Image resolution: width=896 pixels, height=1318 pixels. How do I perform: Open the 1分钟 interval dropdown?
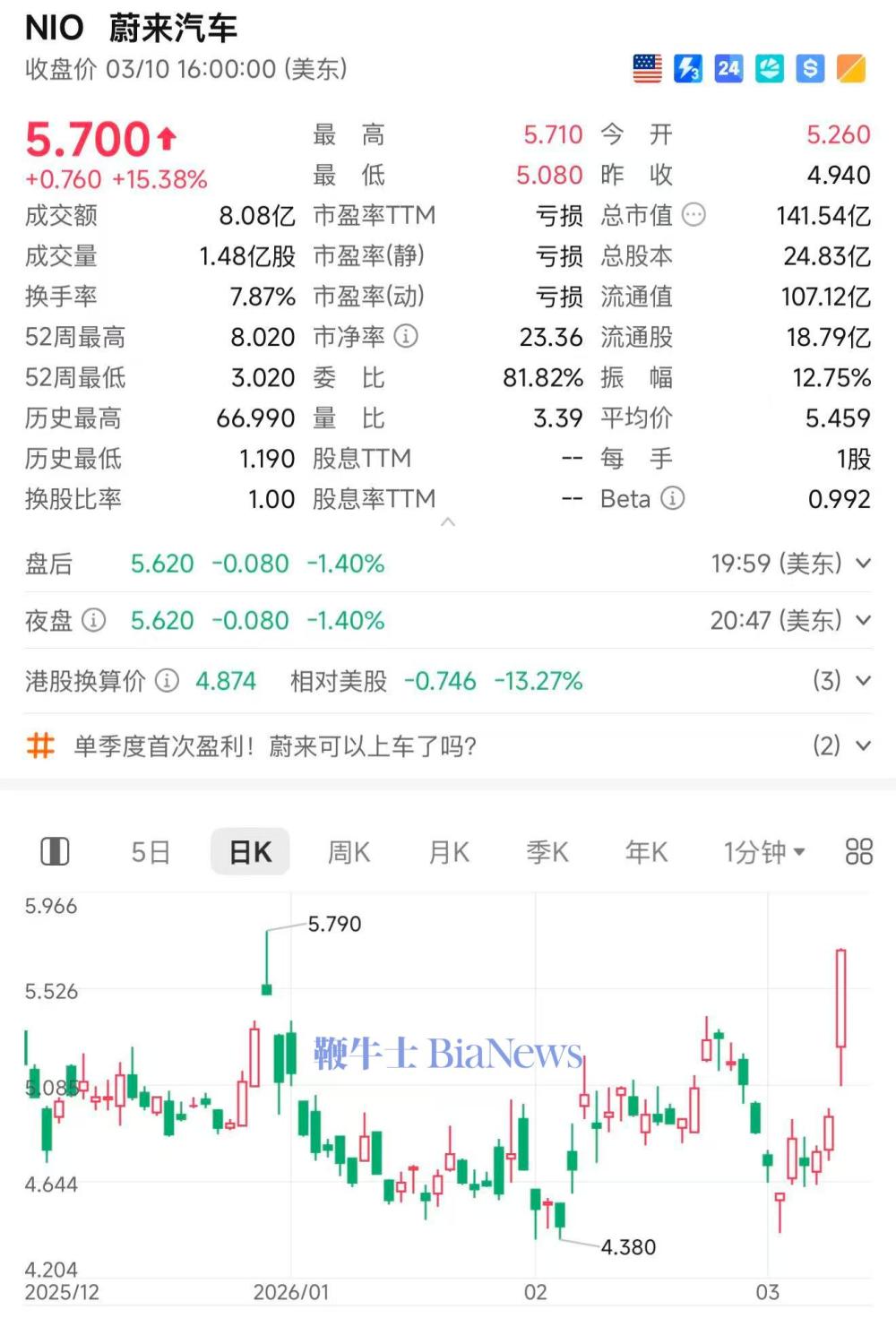tap(763, 851)
